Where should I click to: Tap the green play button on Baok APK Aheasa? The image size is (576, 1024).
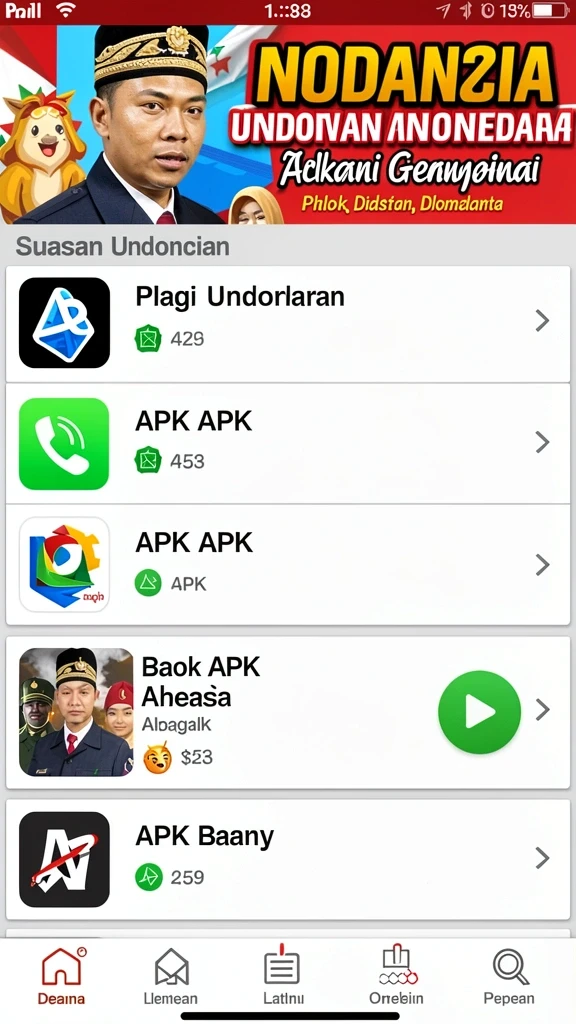(479, 712)
